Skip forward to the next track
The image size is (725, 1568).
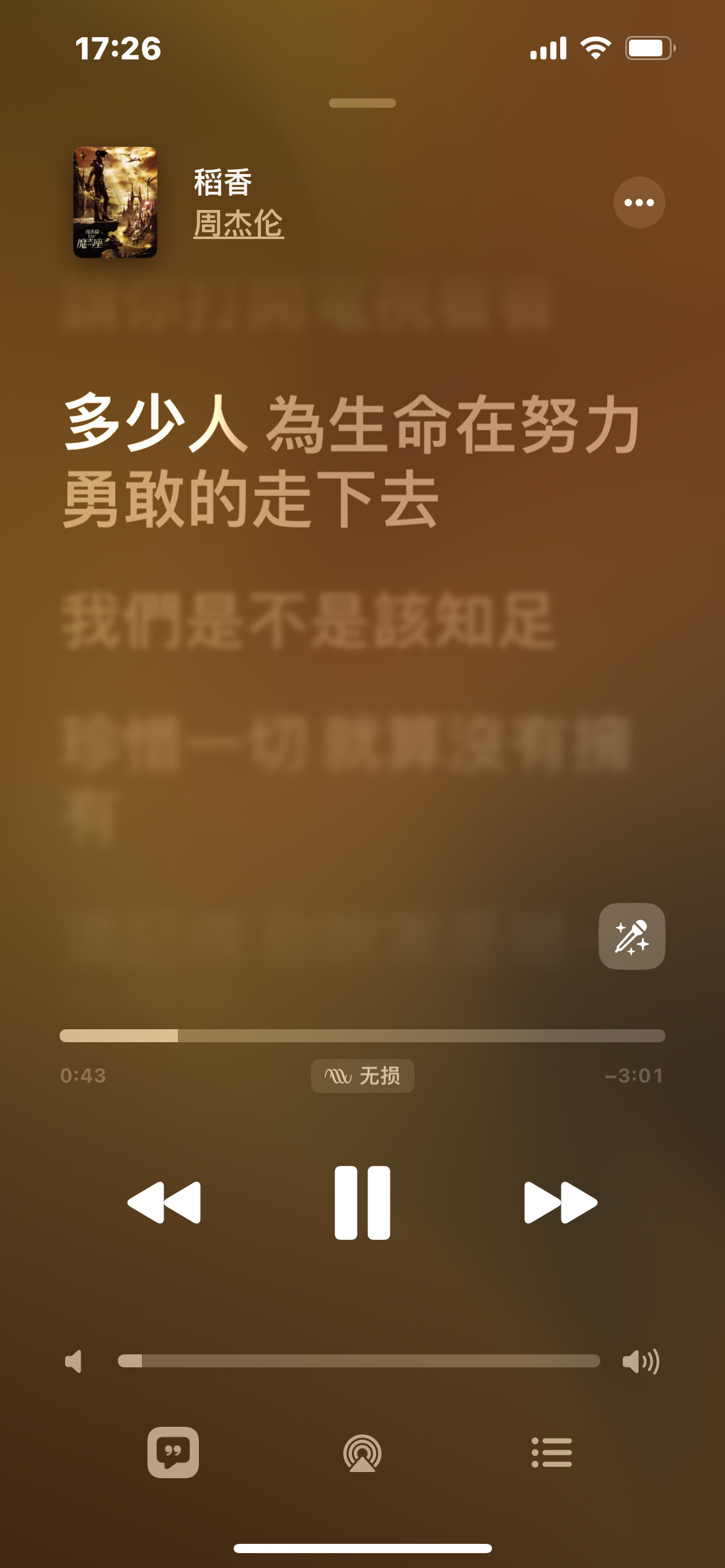coord(561,1203)
